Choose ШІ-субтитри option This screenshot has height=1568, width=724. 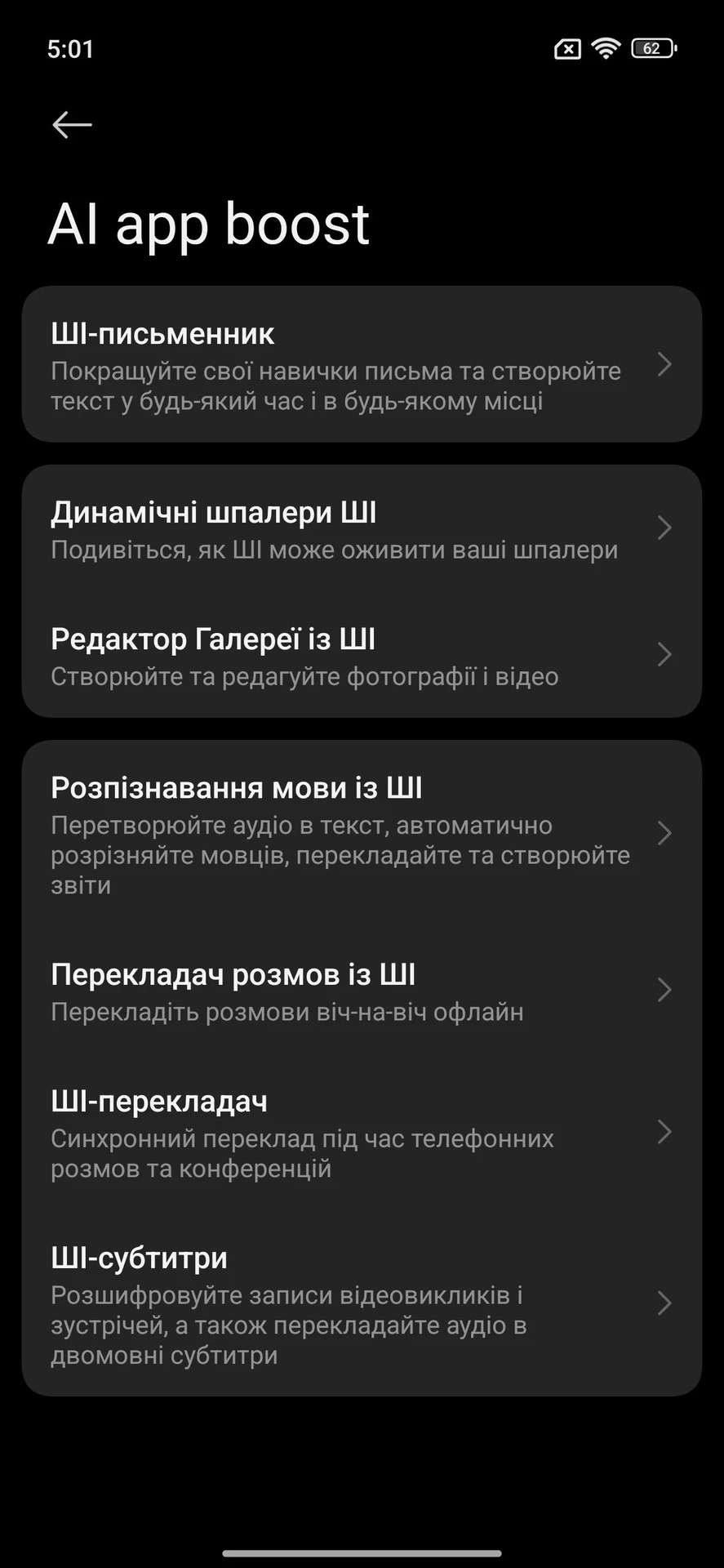coord(361,1303)
